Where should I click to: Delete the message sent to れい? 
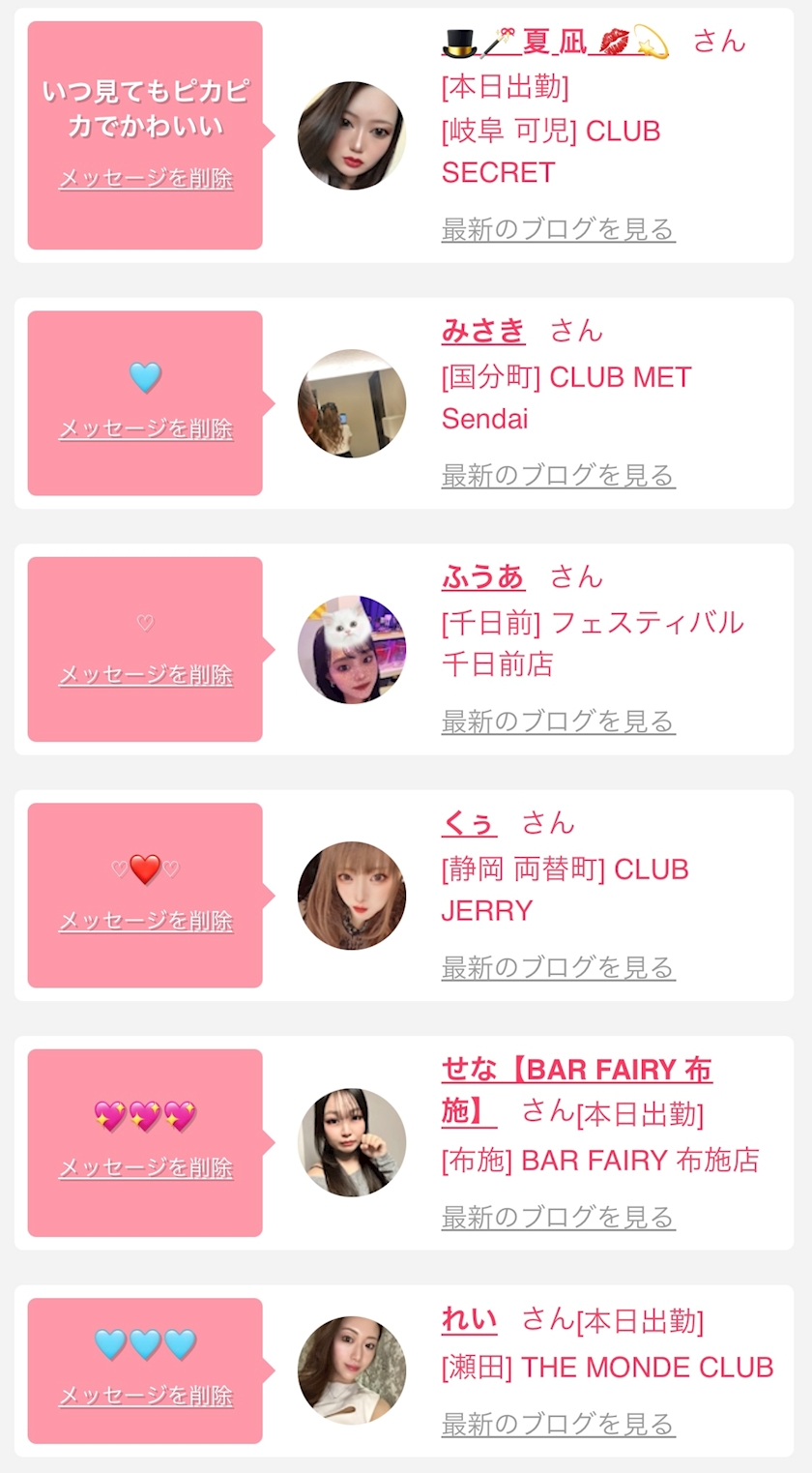(x=146, y=1396)
